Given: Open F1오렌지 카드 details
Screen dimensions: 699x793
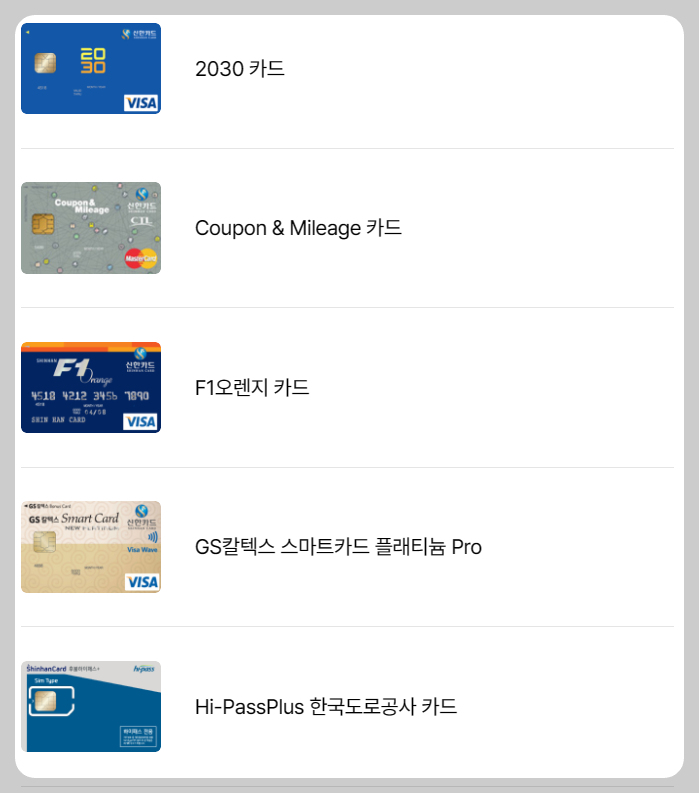Looking at the screenshot, I should point(347,387).
